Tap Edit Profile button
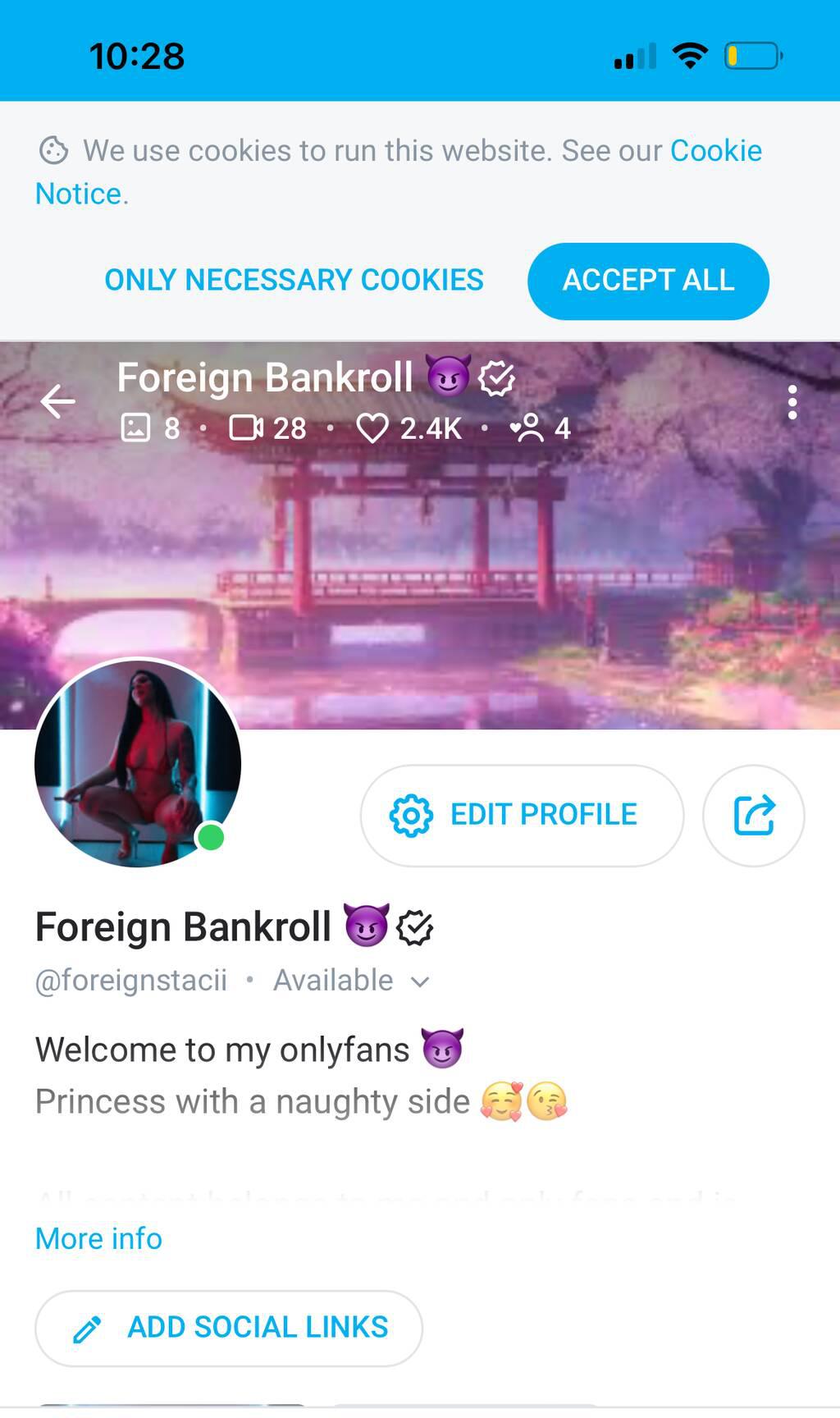The image size is (840, 1418). tap(522, 815)
